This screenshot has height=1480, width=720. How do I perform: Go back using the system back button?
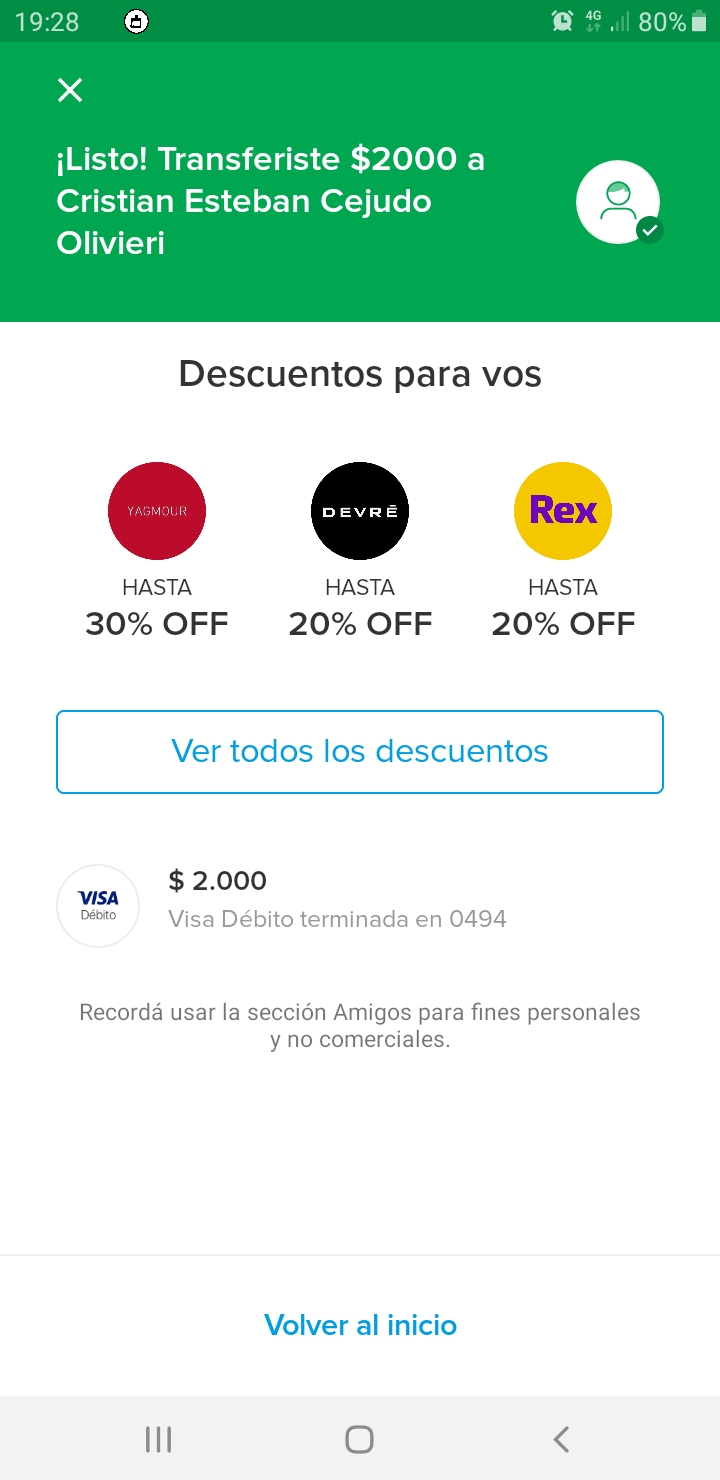click(561, 1439)
